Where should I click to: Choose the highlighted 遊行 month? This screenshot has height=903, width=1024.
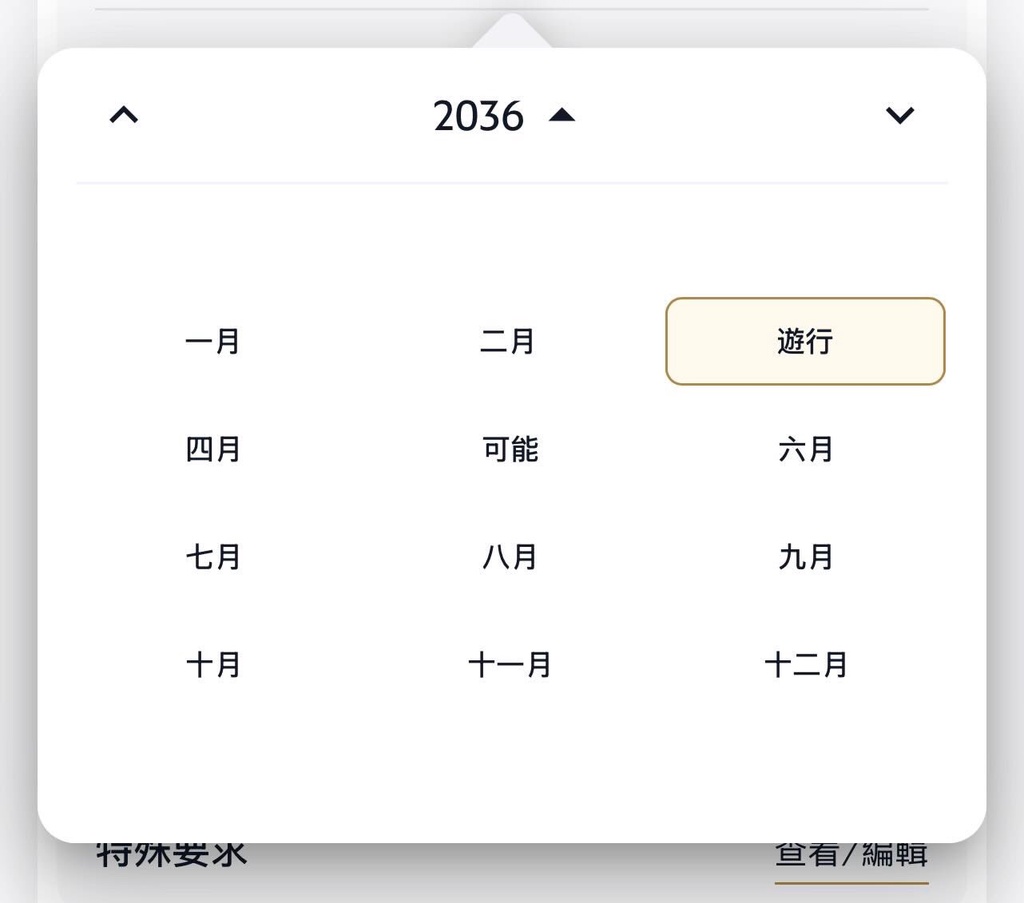click(x=805, y=342)
